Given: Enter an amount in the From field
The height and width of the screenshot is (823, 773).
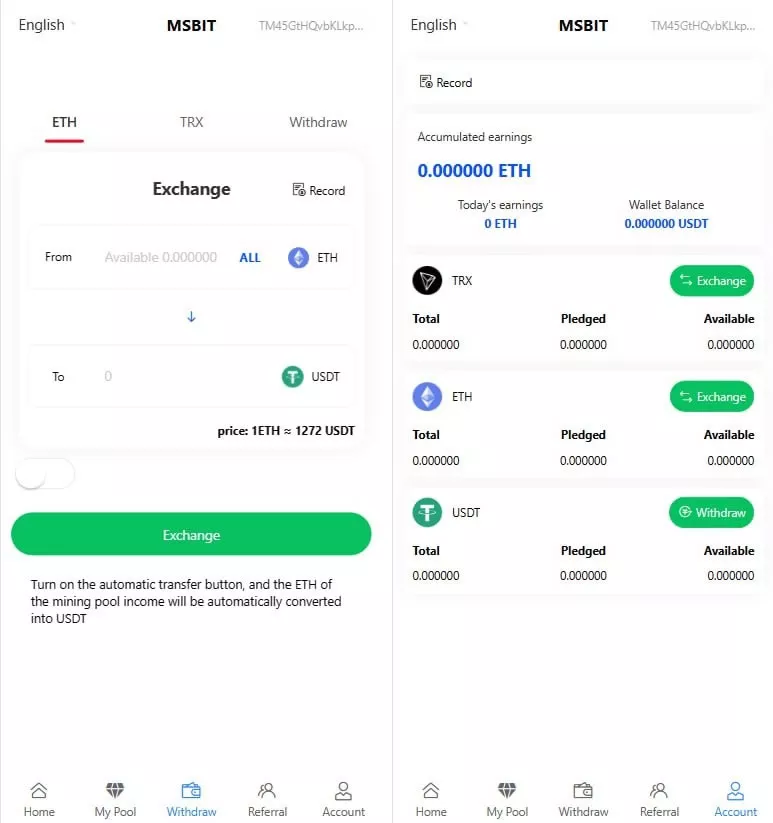Looking at the screenshot, I should (x=160, y=258).
